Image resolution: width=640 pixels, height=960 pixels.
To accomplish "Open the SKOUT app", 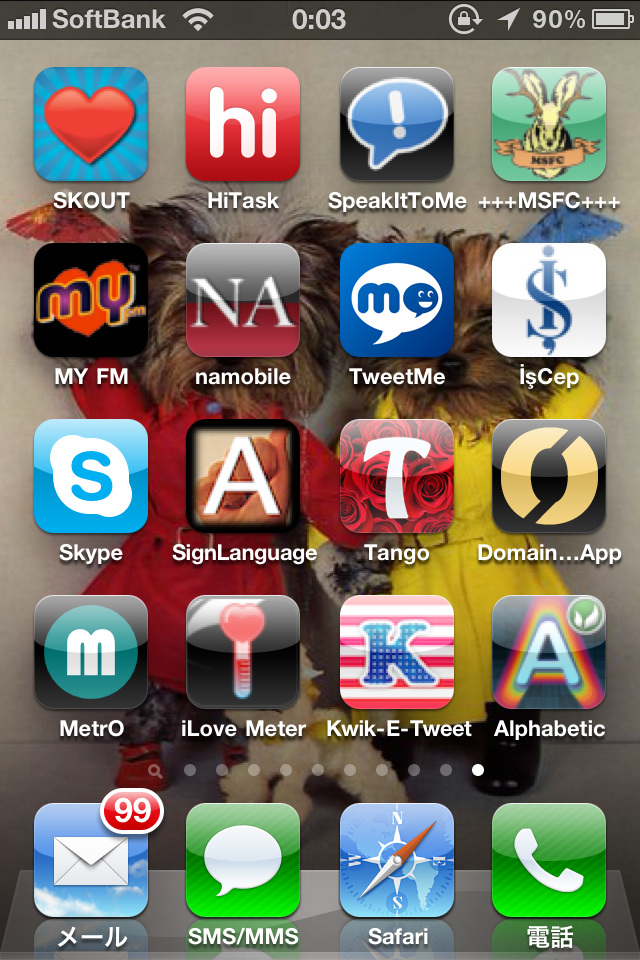I will click(x=91, y=124).
